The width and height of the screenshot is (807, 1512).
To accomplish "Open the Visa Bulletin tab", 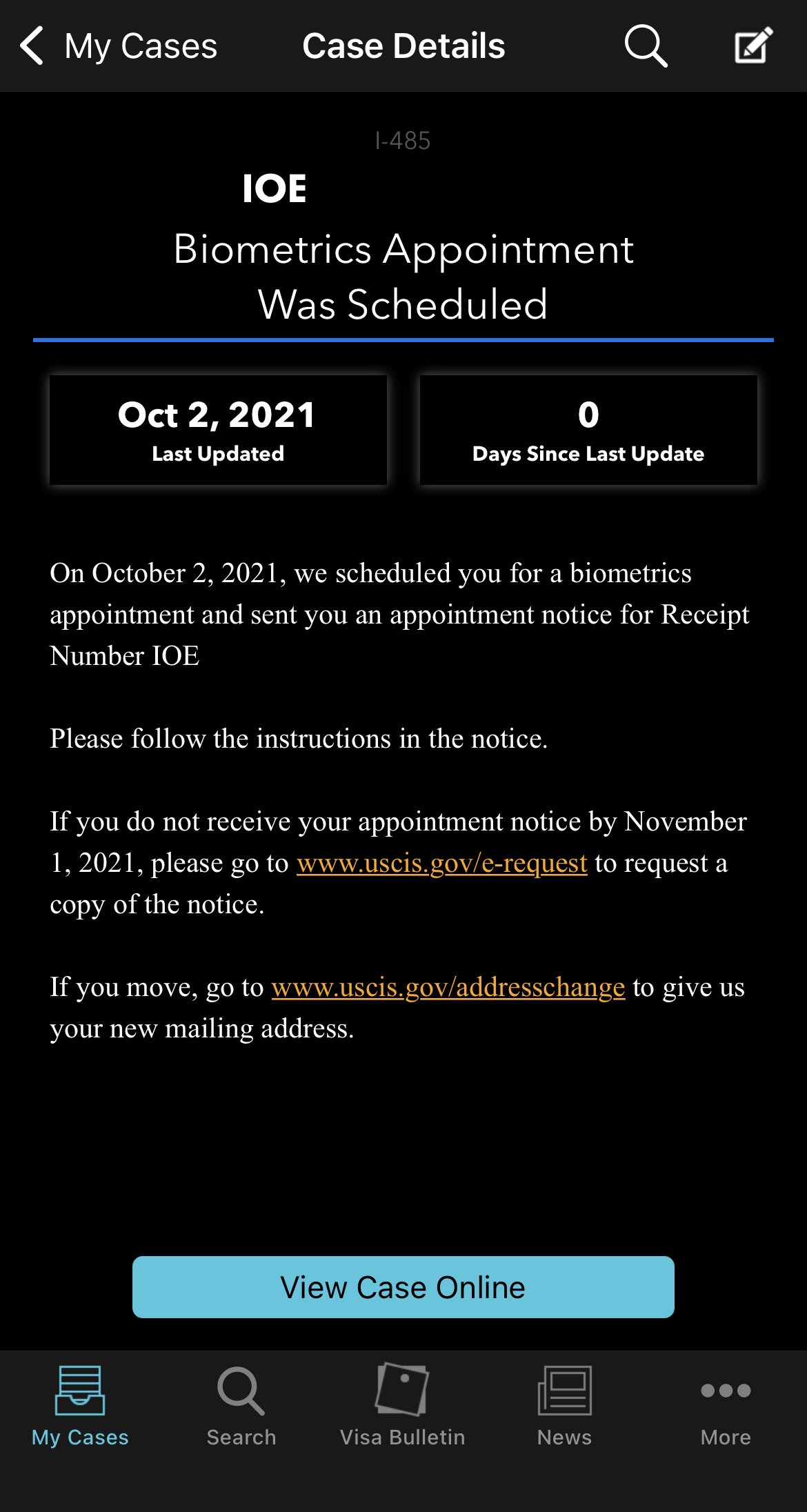I will coord(403,1406).
